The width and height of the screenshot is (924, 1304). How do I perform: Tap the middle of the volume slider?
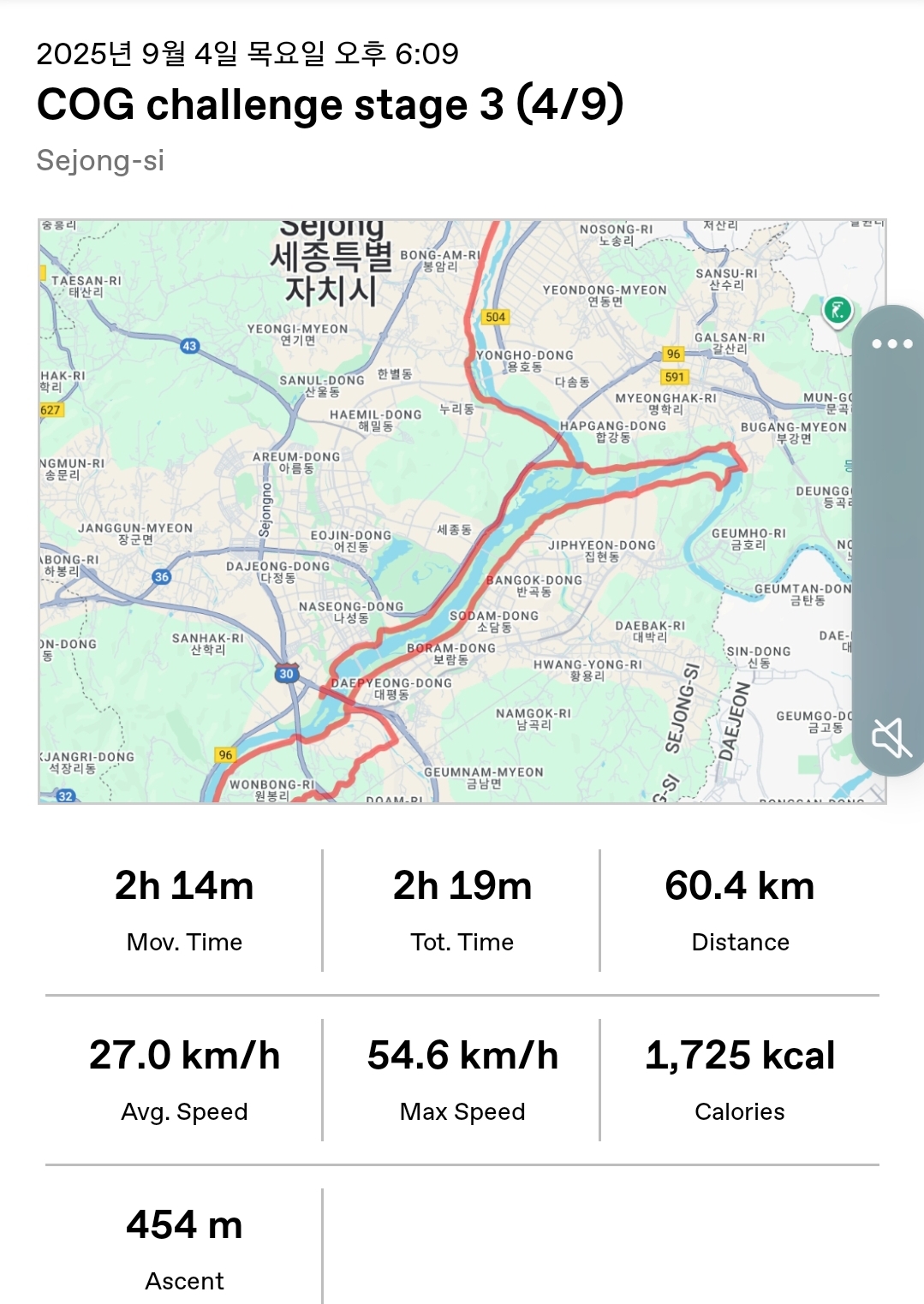(889, 539)
